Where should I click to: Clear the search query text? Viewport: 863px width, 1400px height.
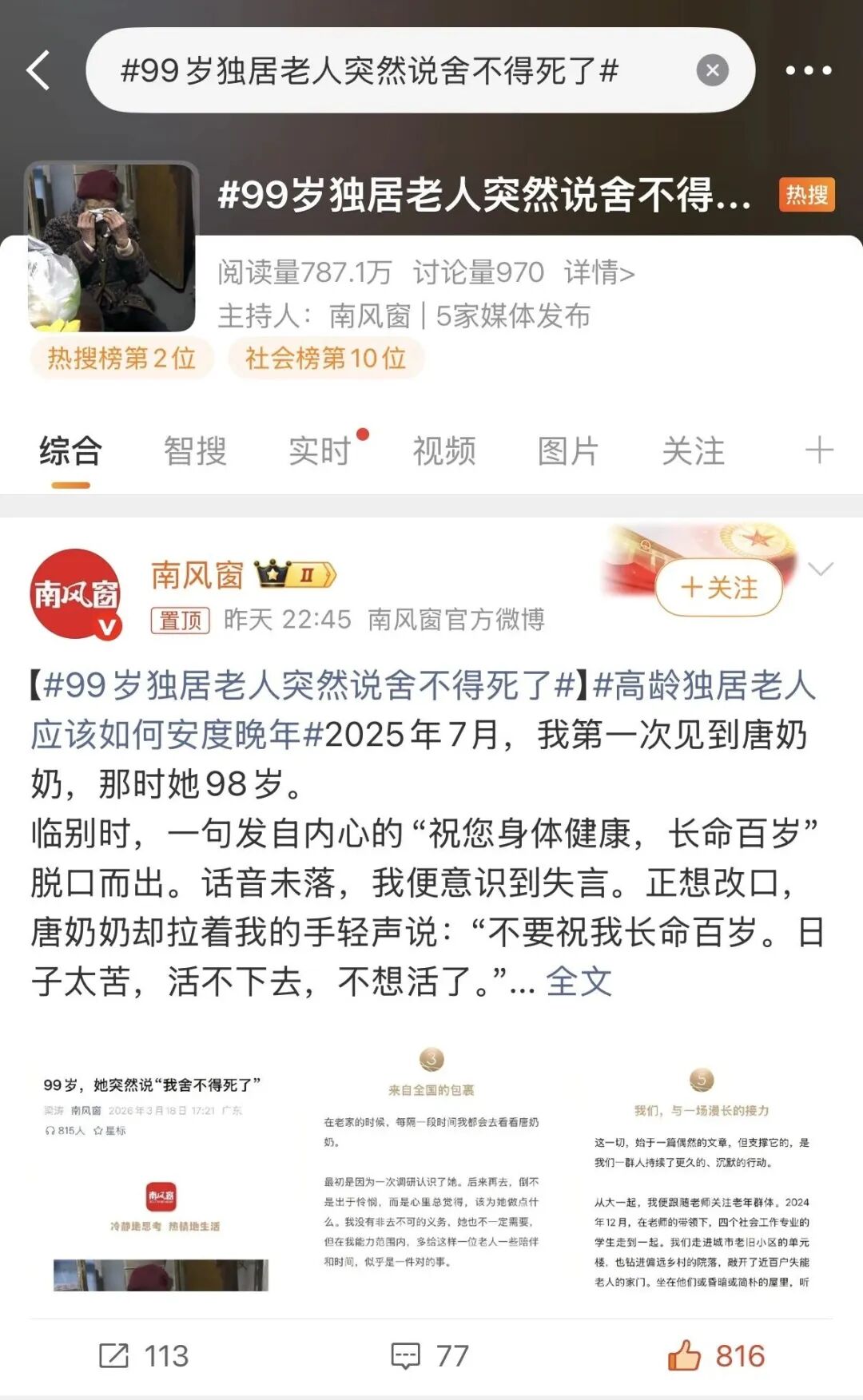tap(712, 70)
